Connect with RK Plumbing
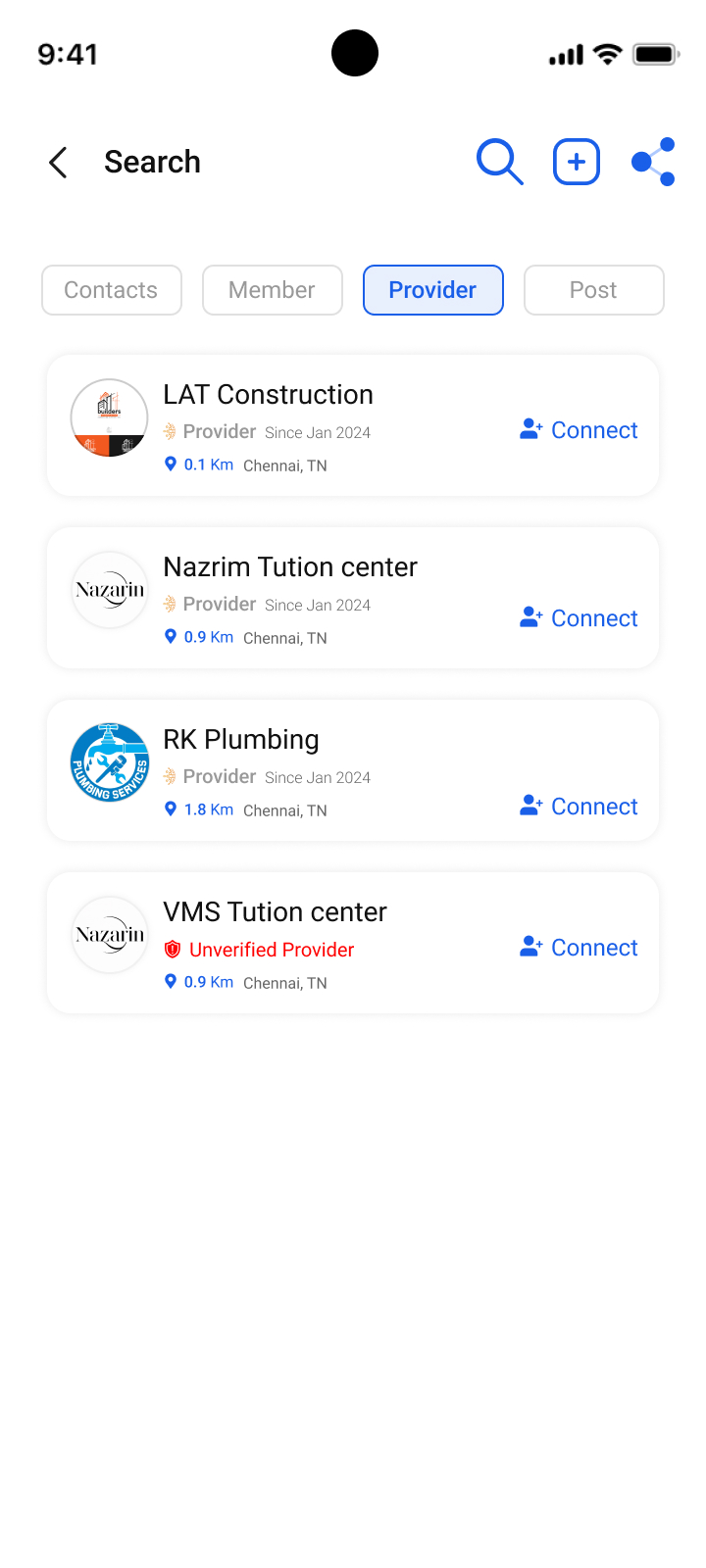706x1568 pixels. click(580, 807)
